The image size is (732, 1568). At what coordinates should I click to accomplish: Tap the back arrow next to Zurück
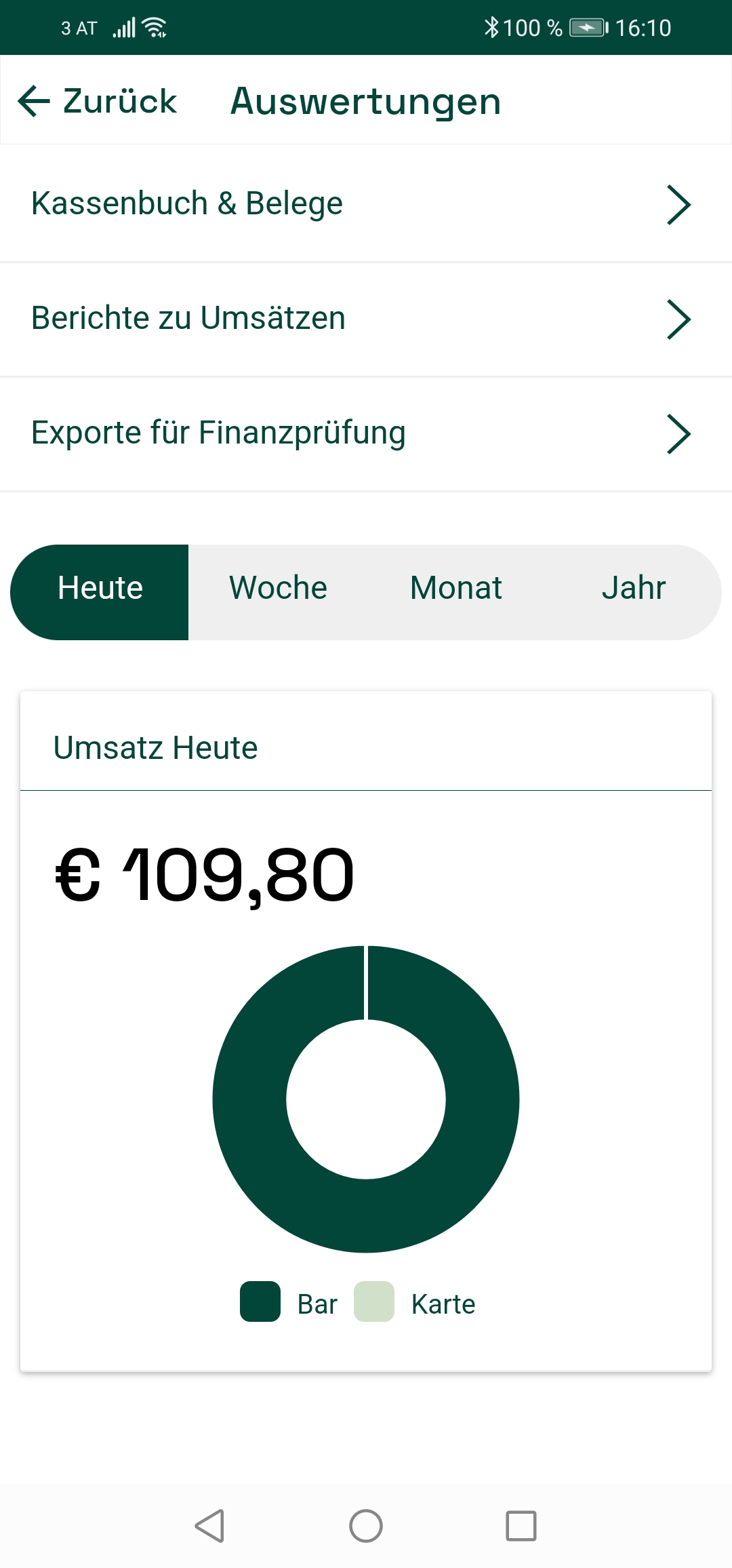pos(33,102)
